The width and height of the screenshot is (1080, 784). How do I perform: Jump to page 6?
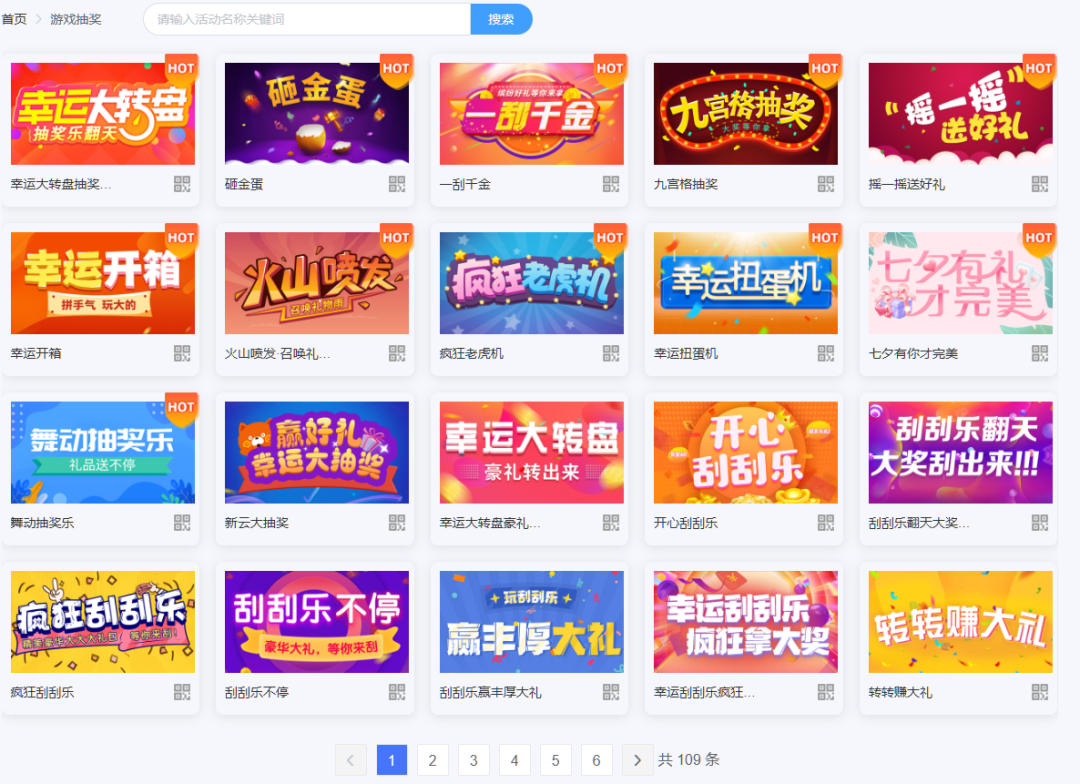596,760
